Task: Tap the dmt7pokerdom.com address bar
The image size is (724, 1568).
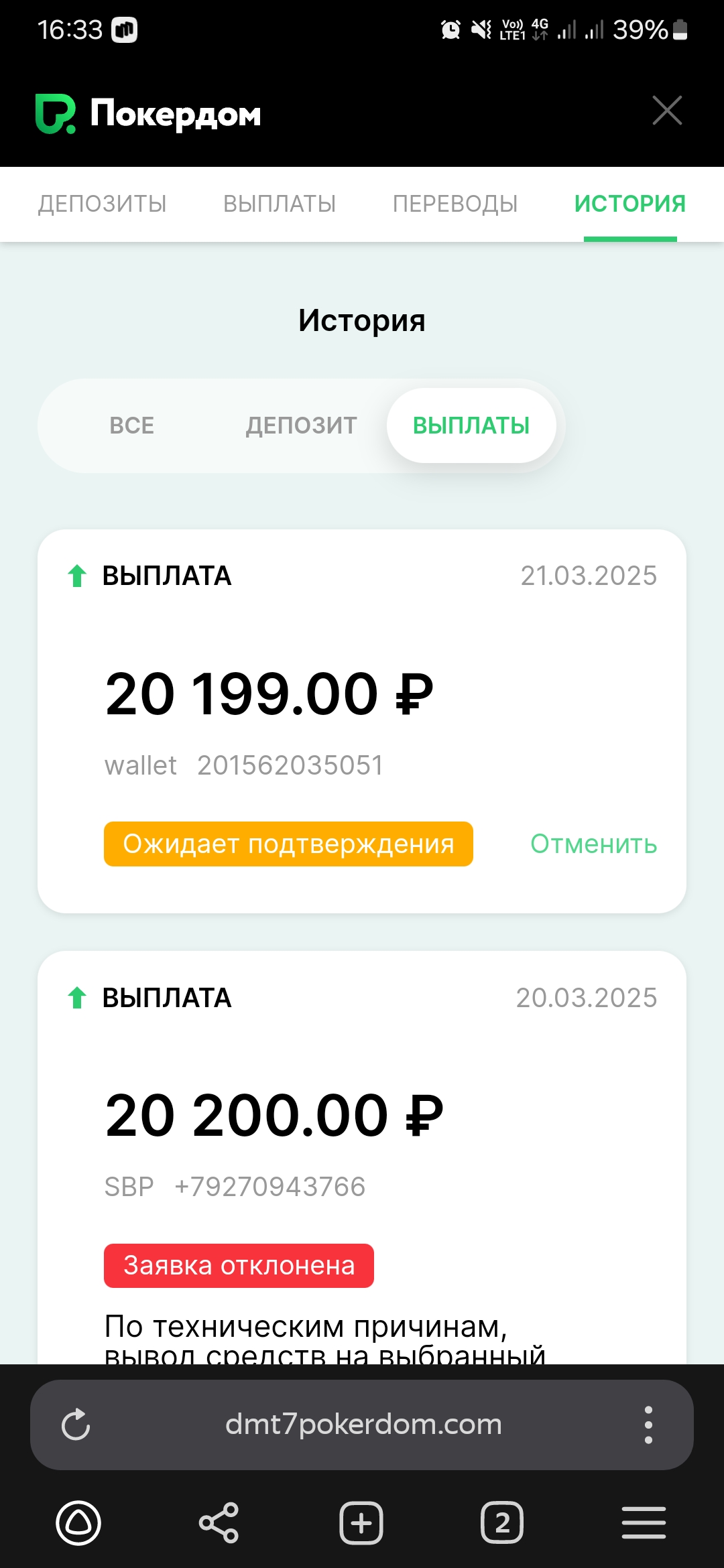Action: click(363, 1425)
